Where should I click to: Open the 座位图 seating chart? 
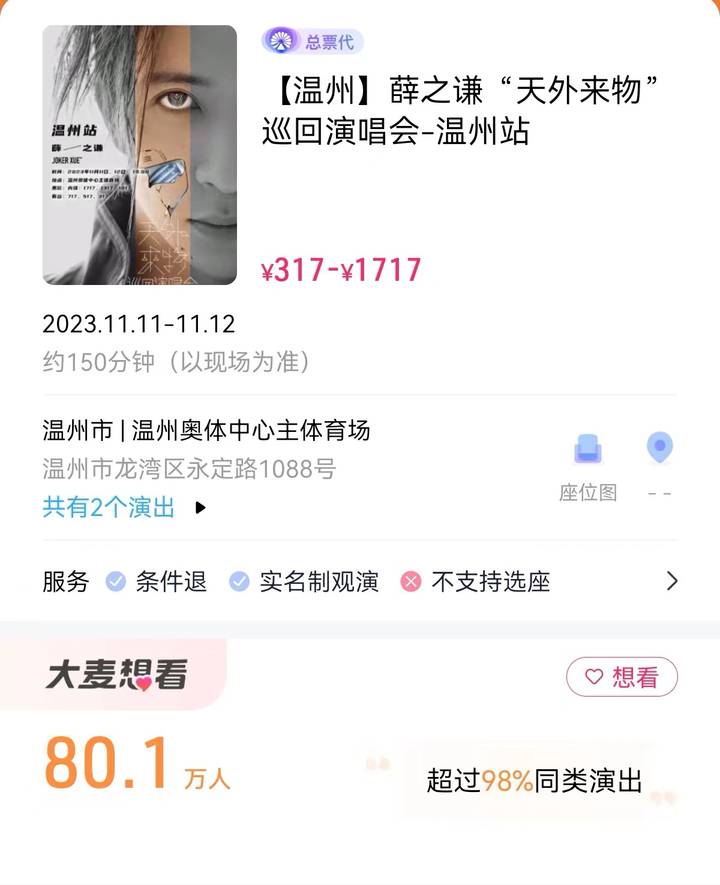pyautogui.click(x=588, y=466)
